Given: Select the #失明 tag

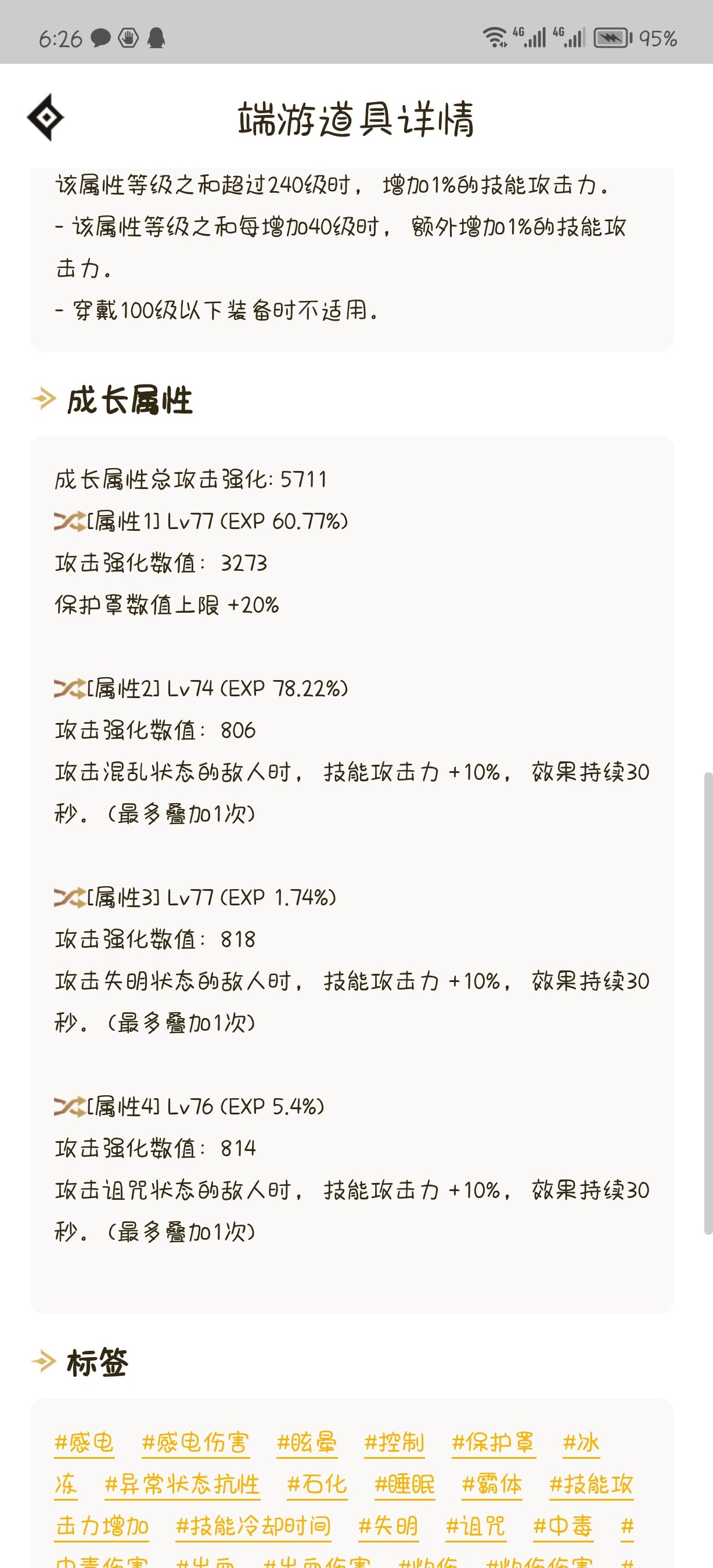Looking at the screenshot, I should point(388,1526).
